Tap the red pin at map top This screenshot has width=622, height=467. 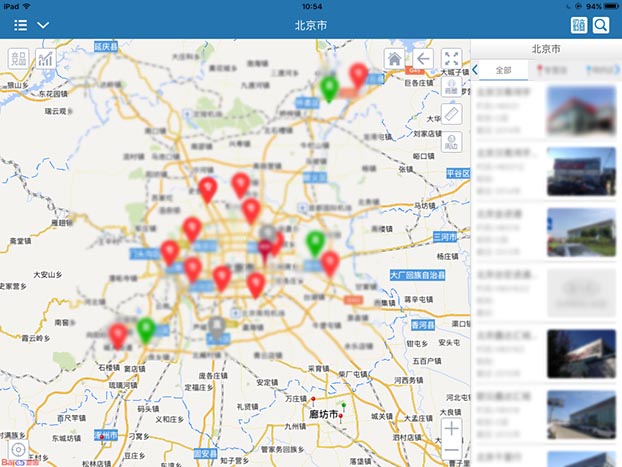tap(358, 73)
